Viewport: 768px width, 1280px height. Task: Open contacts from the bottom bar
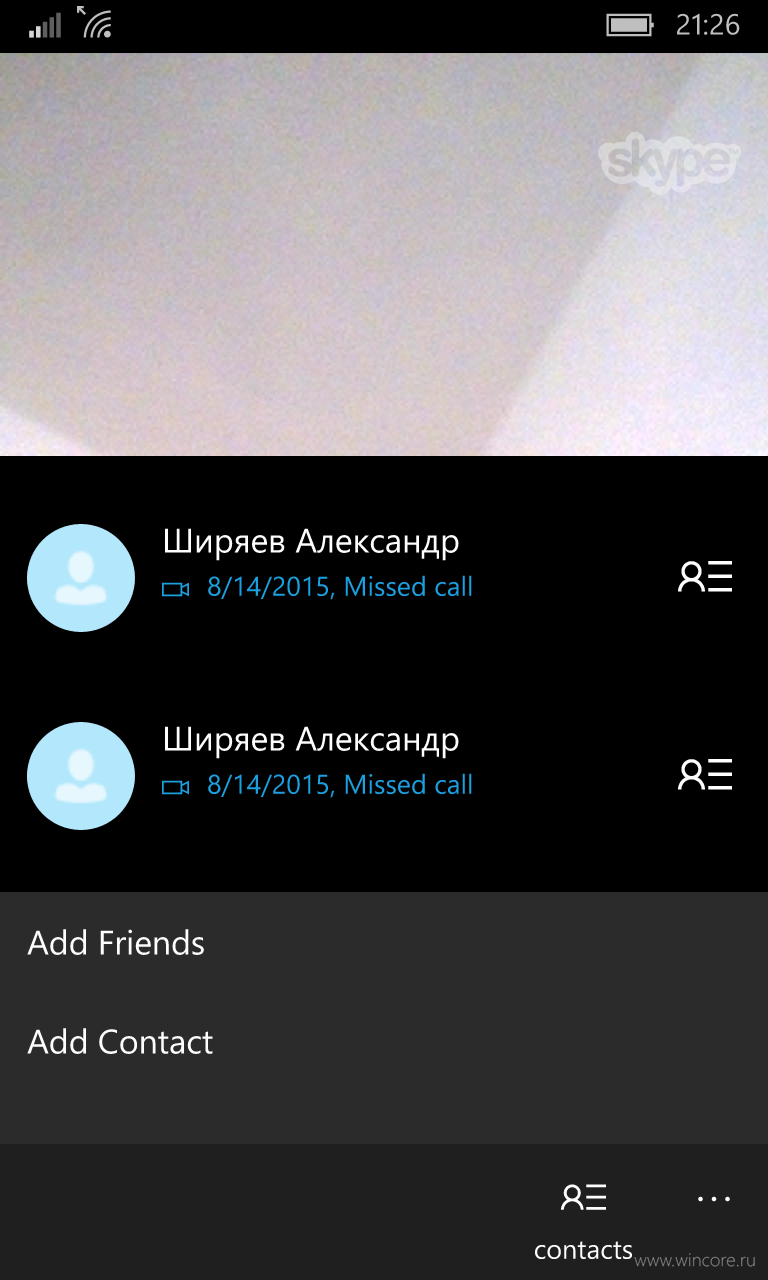point(583,1222)
